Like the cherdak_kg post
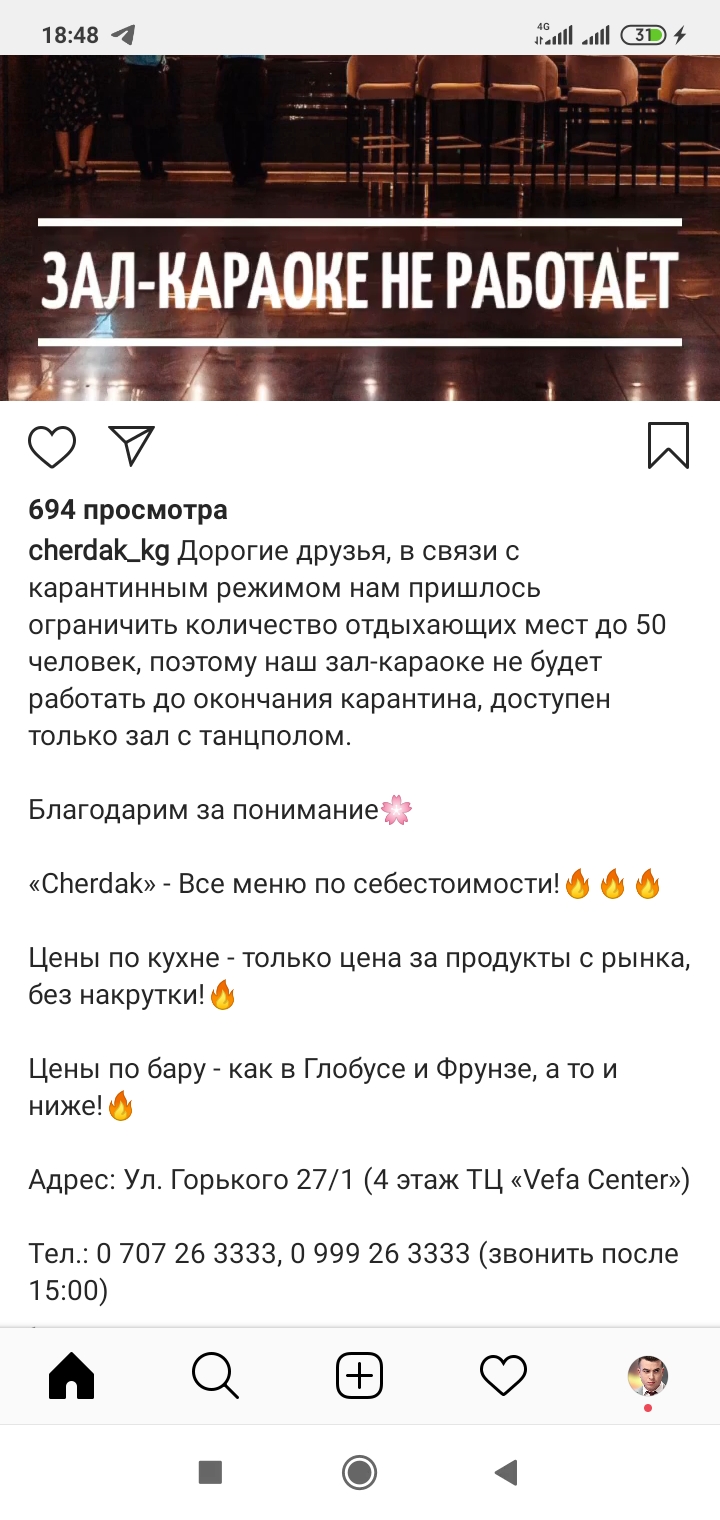This screenshot has height=1520, width=720. click(x=52, y=446)
